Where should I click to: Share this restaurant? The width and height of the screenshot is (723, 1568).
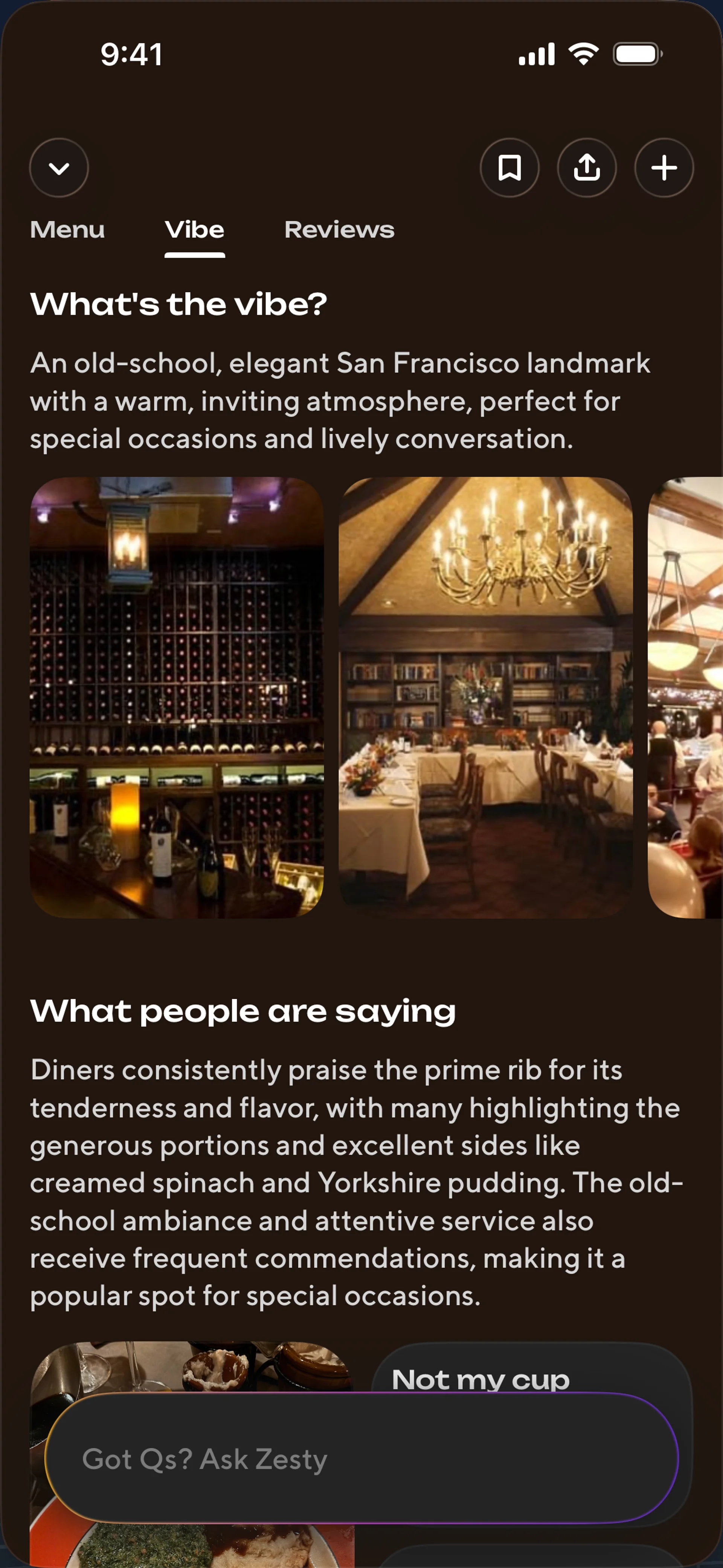[587, 168]
